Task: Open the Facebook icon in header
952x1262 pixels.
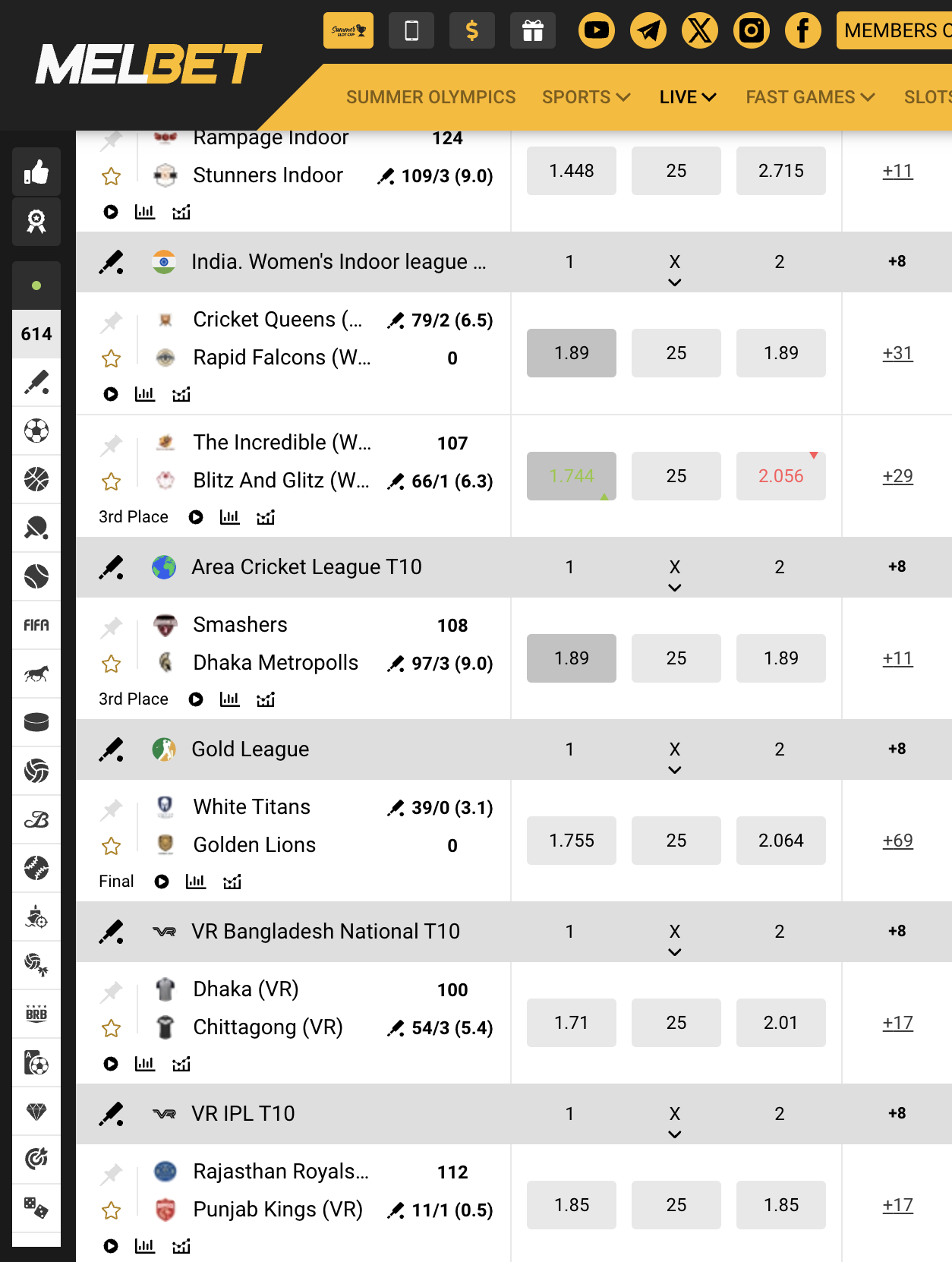Action: (x=802, y=30)
